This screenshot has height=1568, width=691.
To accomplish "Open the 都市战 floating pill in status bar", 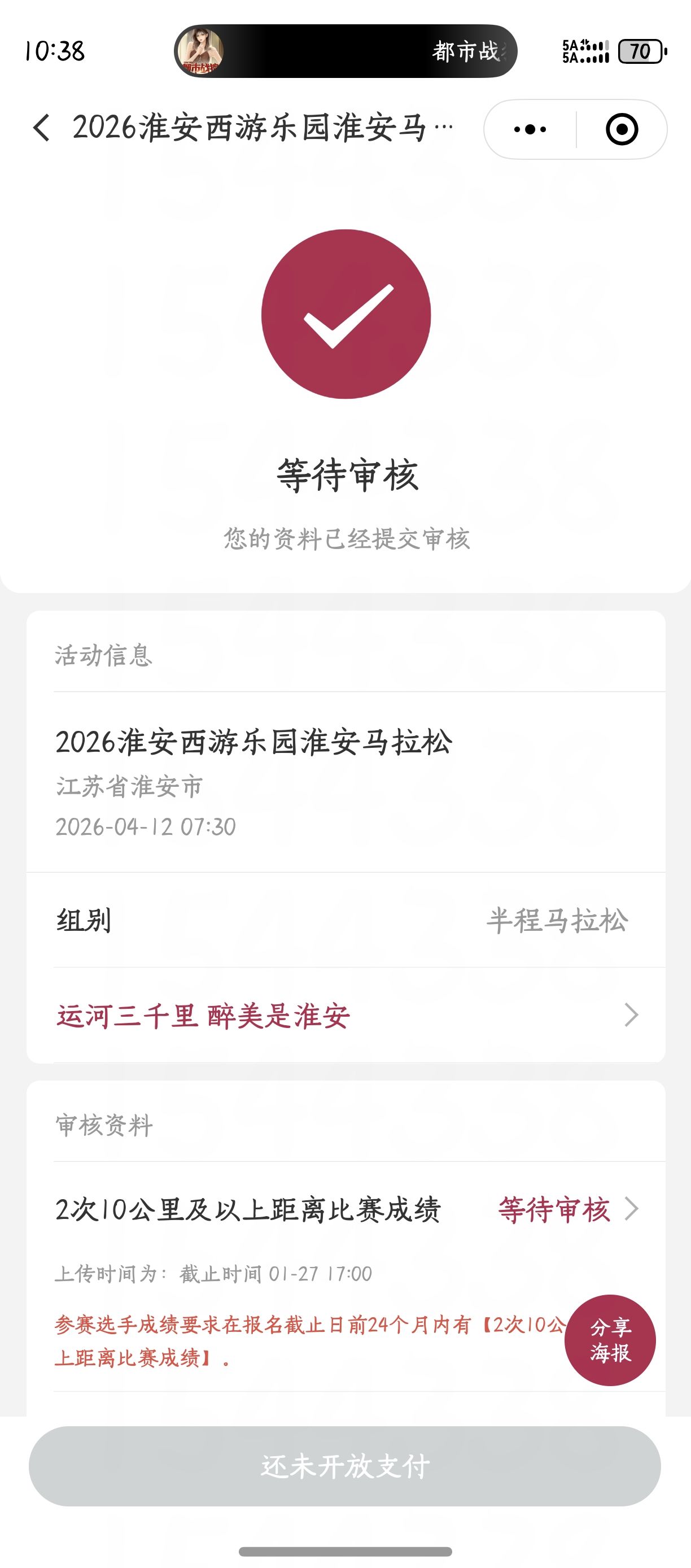I will pos(345,51).
